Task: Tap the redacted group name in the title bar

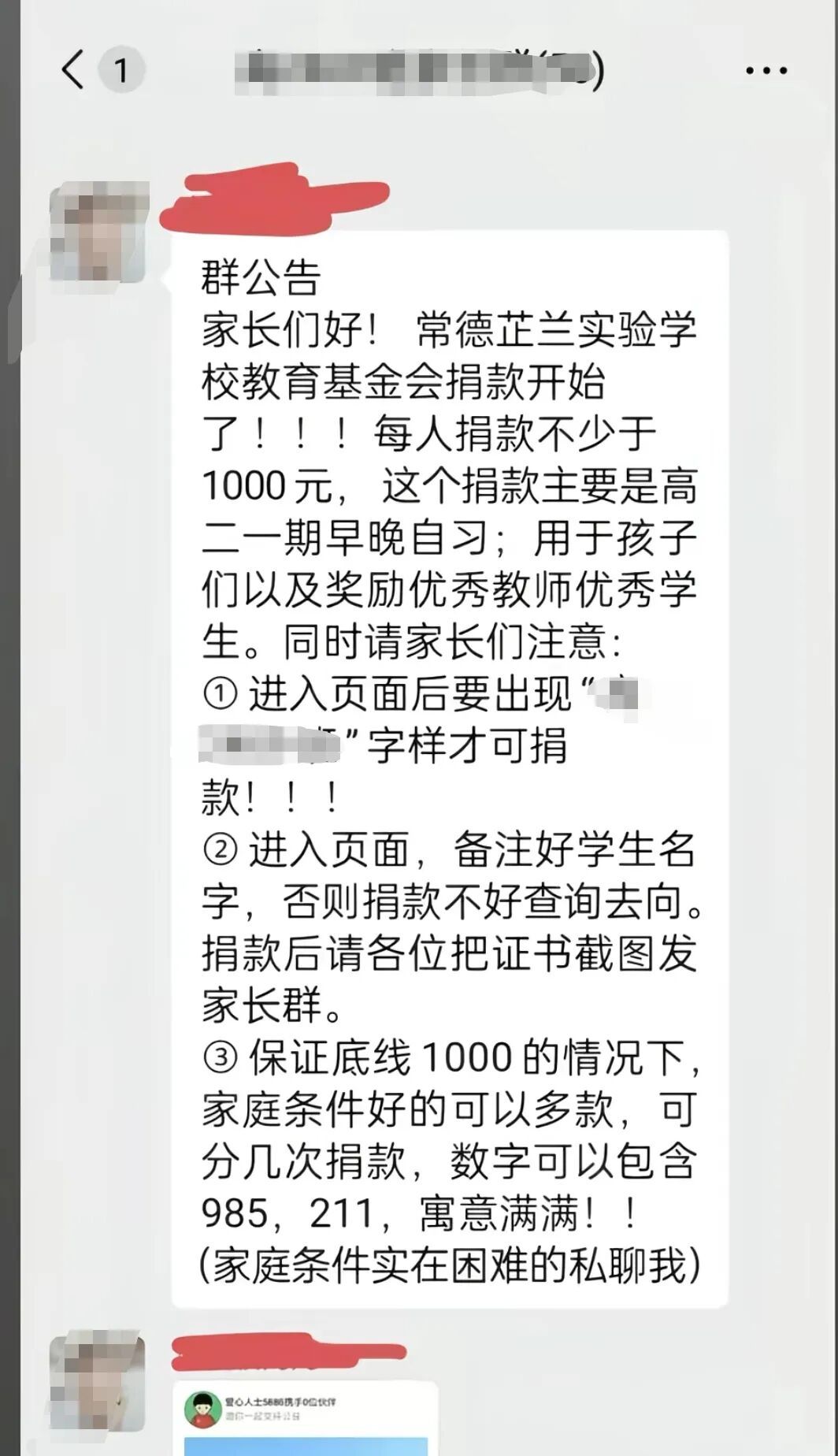Action: 417,69
